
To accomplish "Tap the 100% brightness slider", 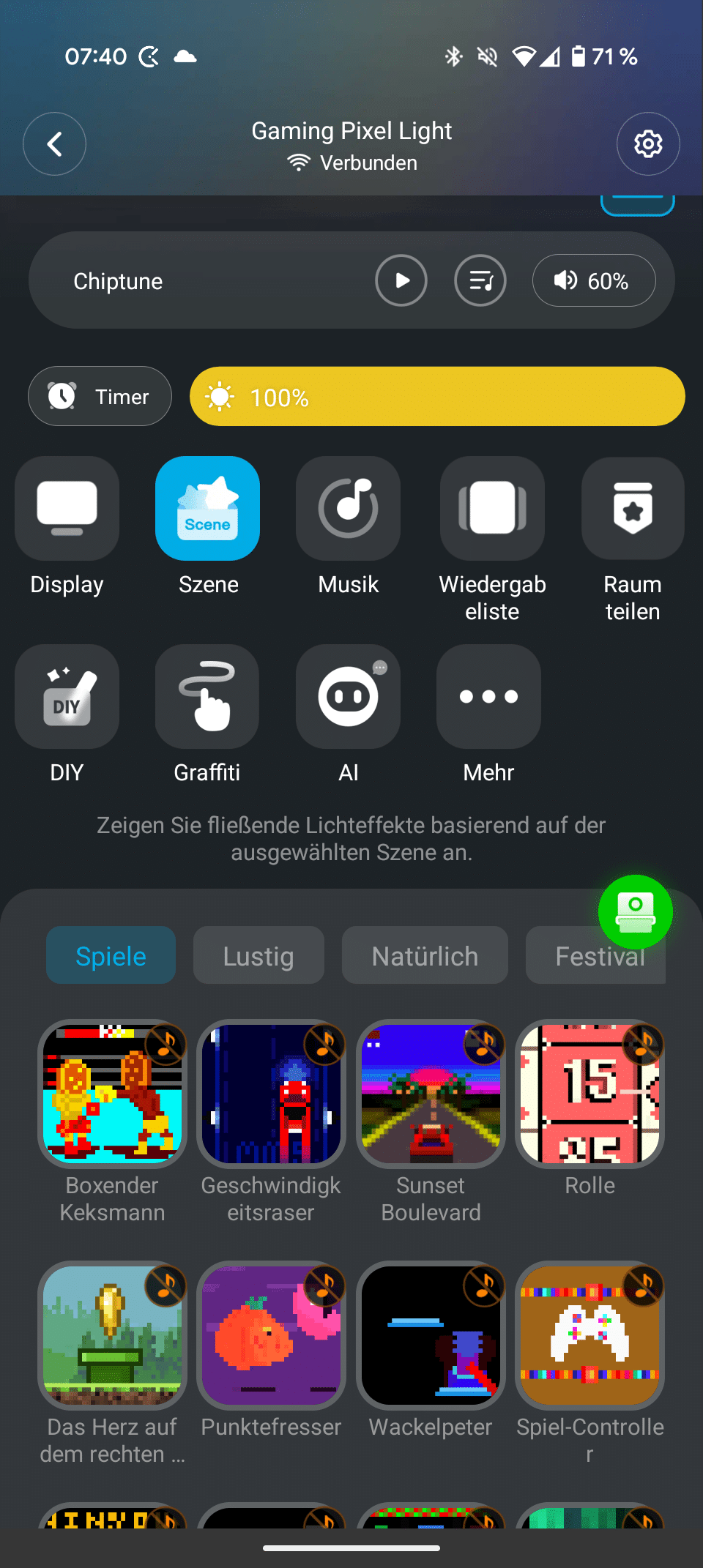I will point(437,396).
